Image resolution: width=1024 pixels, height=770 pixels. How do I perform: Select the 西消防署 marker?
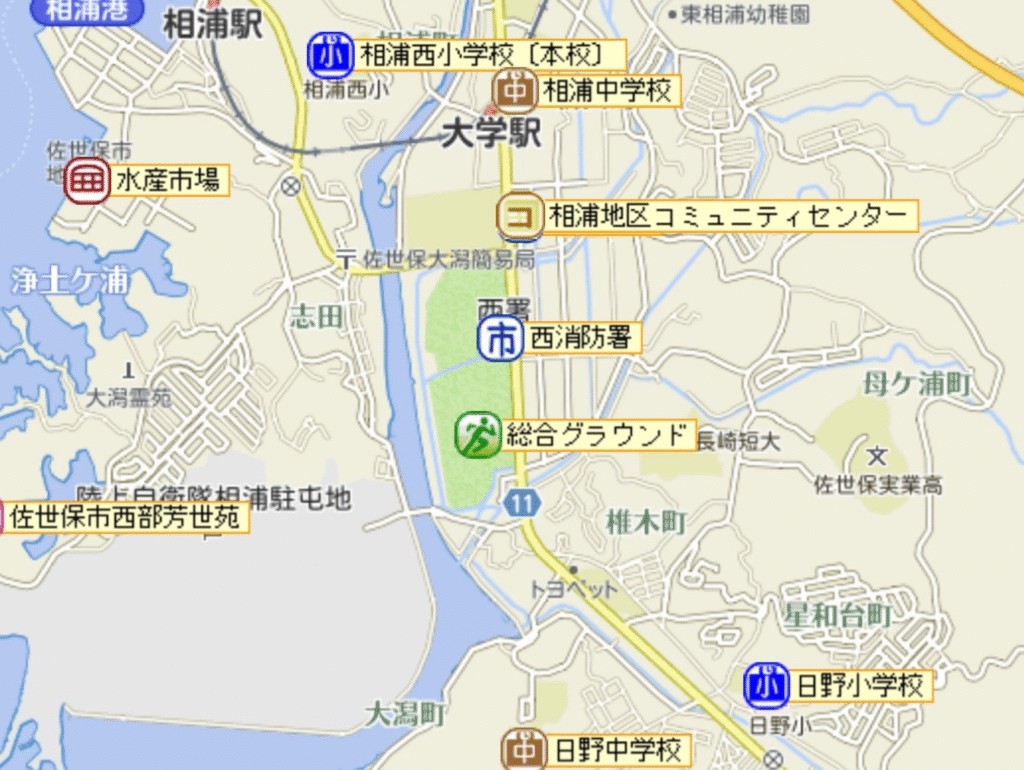point(500,339)
